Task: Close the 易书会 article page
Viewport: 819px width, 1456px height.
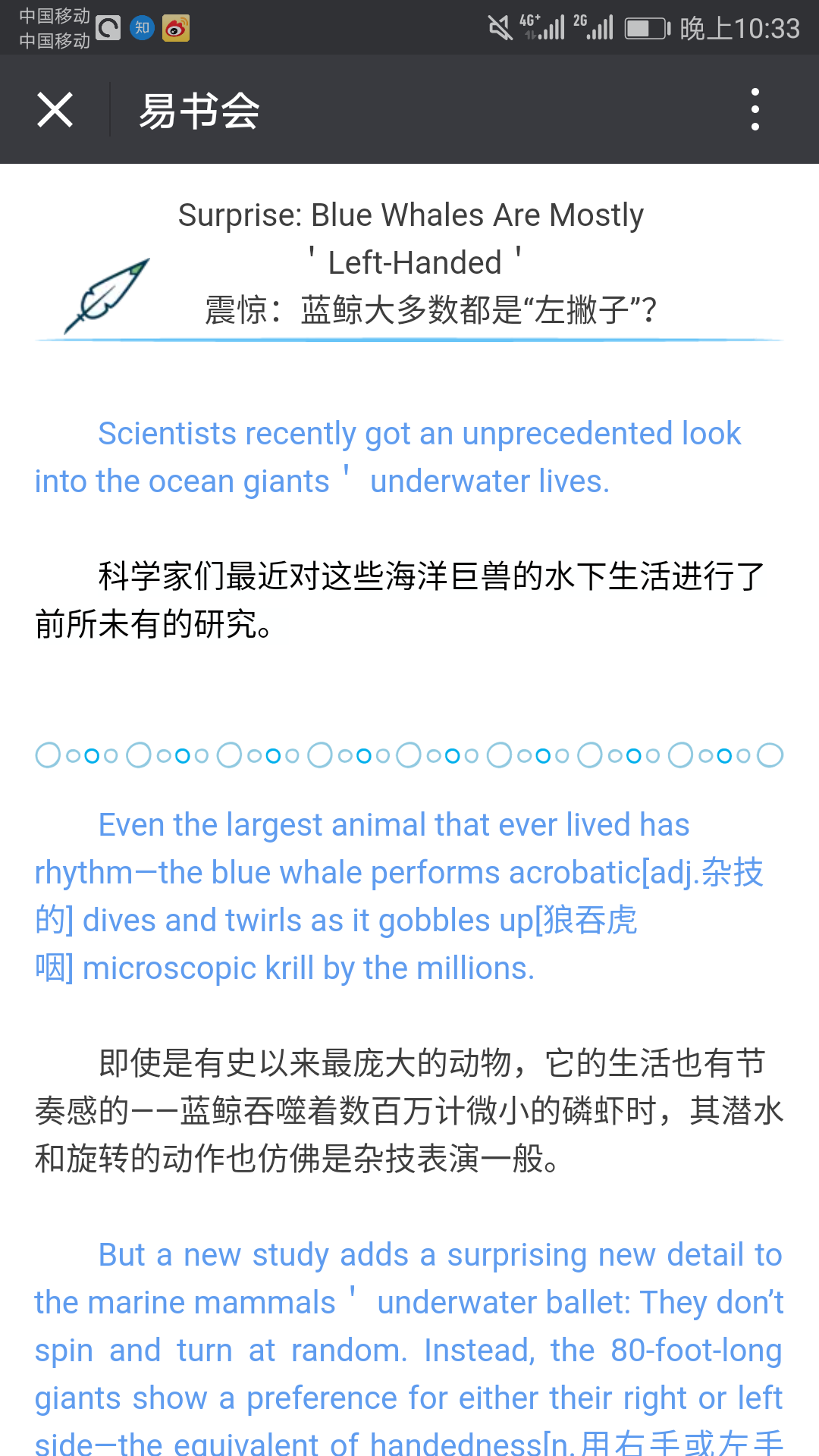Action: (55, 110)
